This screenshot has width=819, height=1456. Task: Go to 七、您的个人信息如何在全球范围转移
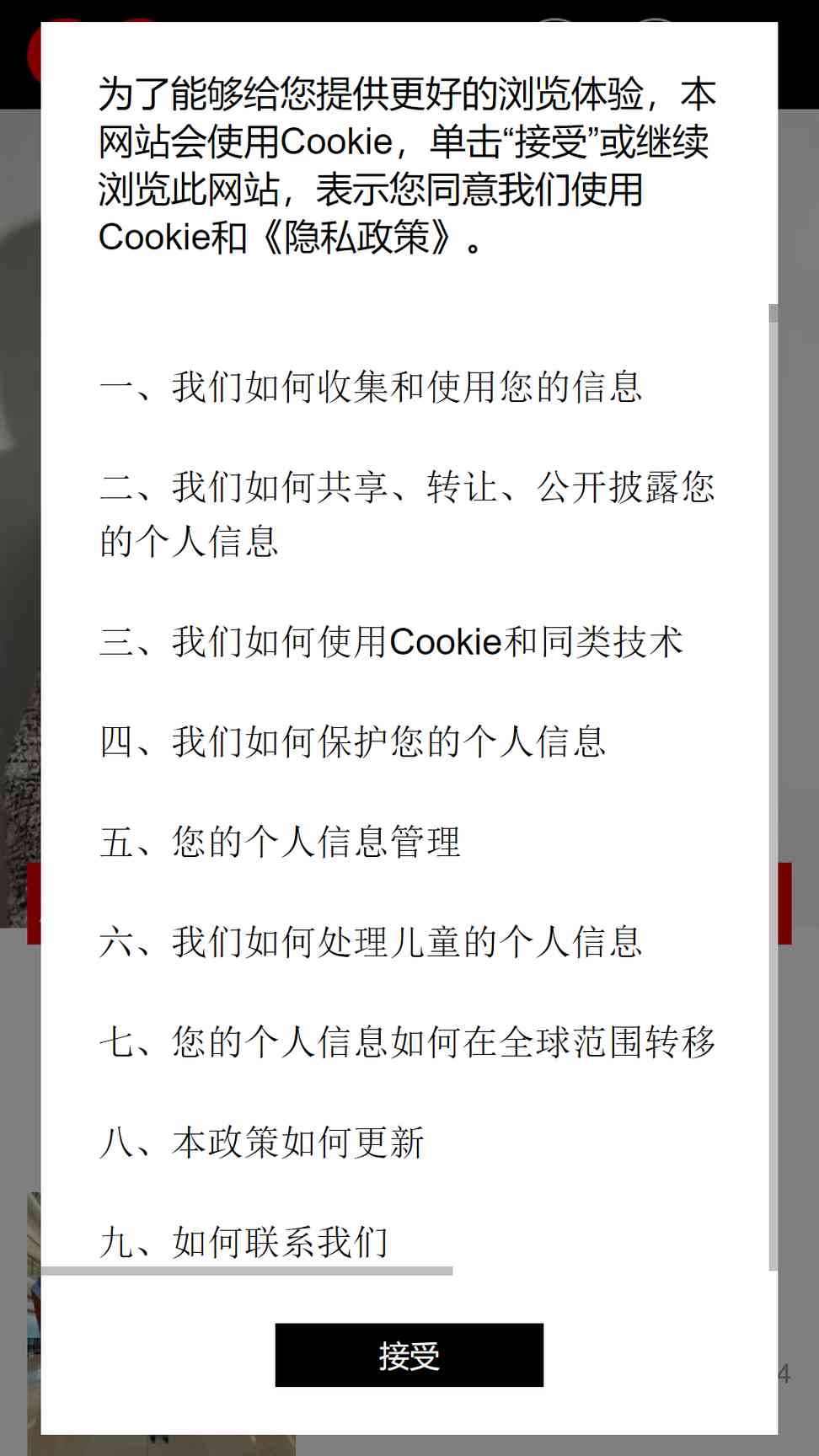point(407,1043)
